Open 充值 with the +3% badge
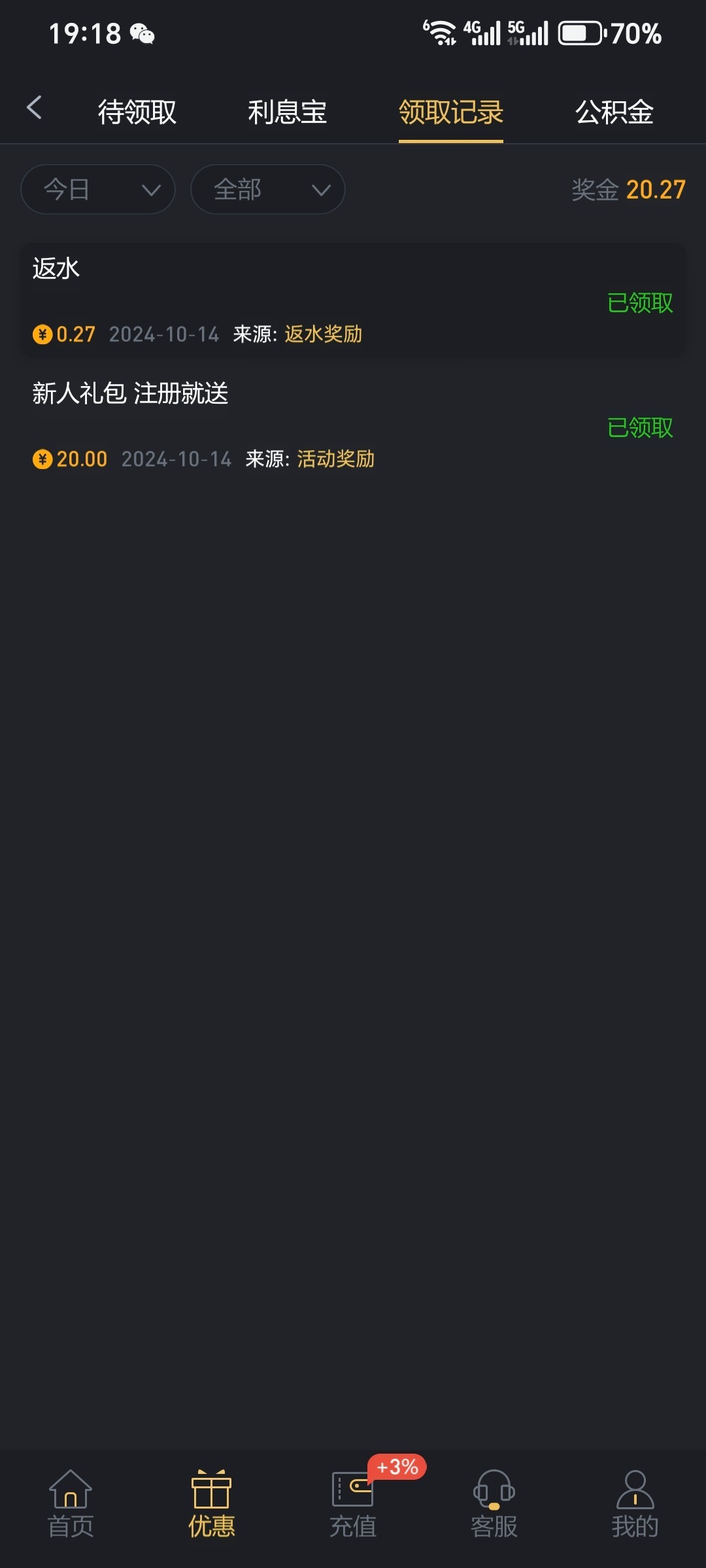The image size is (706, 1568). [353, 1504]
